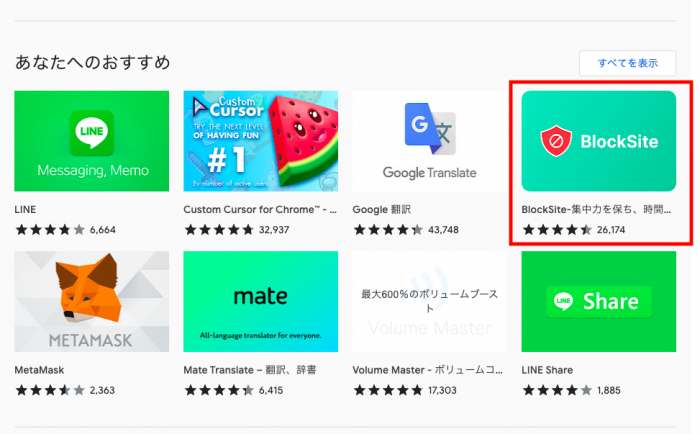Tap the すべてを表示 button
700x434 pixels.
[x=627, y=63]
